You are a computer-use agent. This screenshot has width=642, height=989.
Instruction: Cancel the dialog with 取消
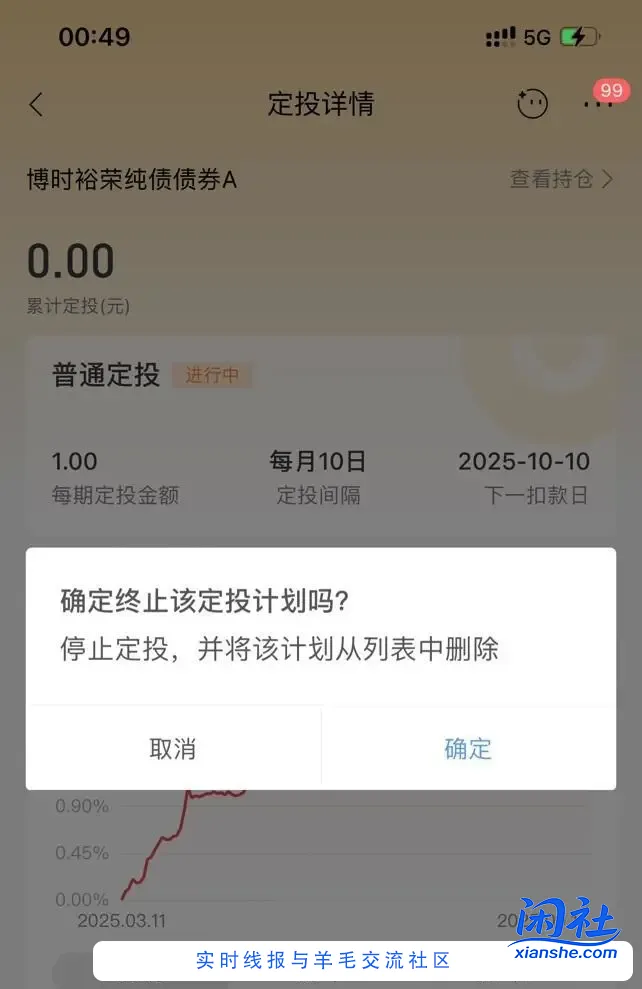tap(173, 748)
